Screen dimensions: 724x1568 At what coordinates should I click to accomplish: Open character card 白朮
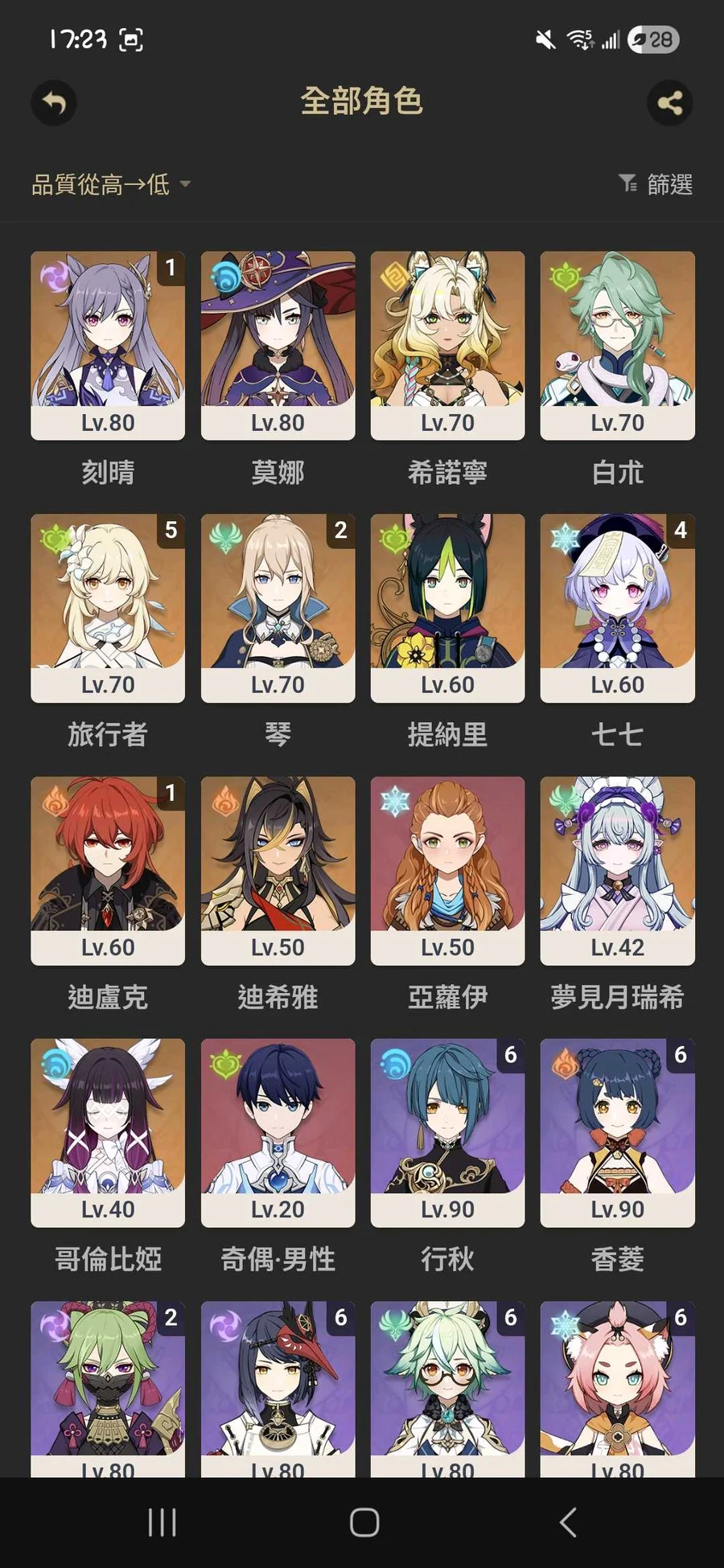coord(617,345)
